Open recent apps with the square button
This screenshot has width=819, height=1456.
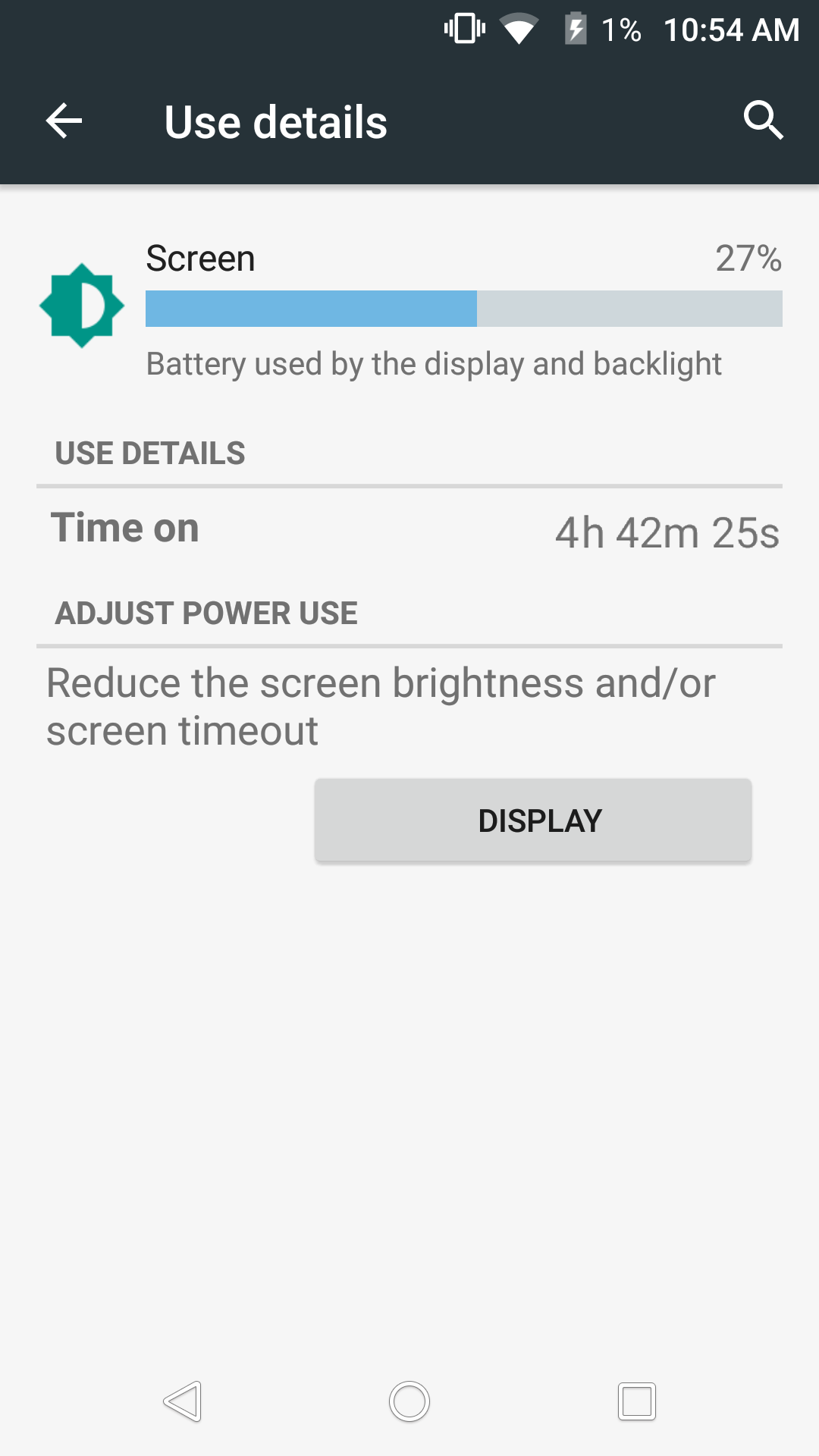click(x=636, y=1401)
